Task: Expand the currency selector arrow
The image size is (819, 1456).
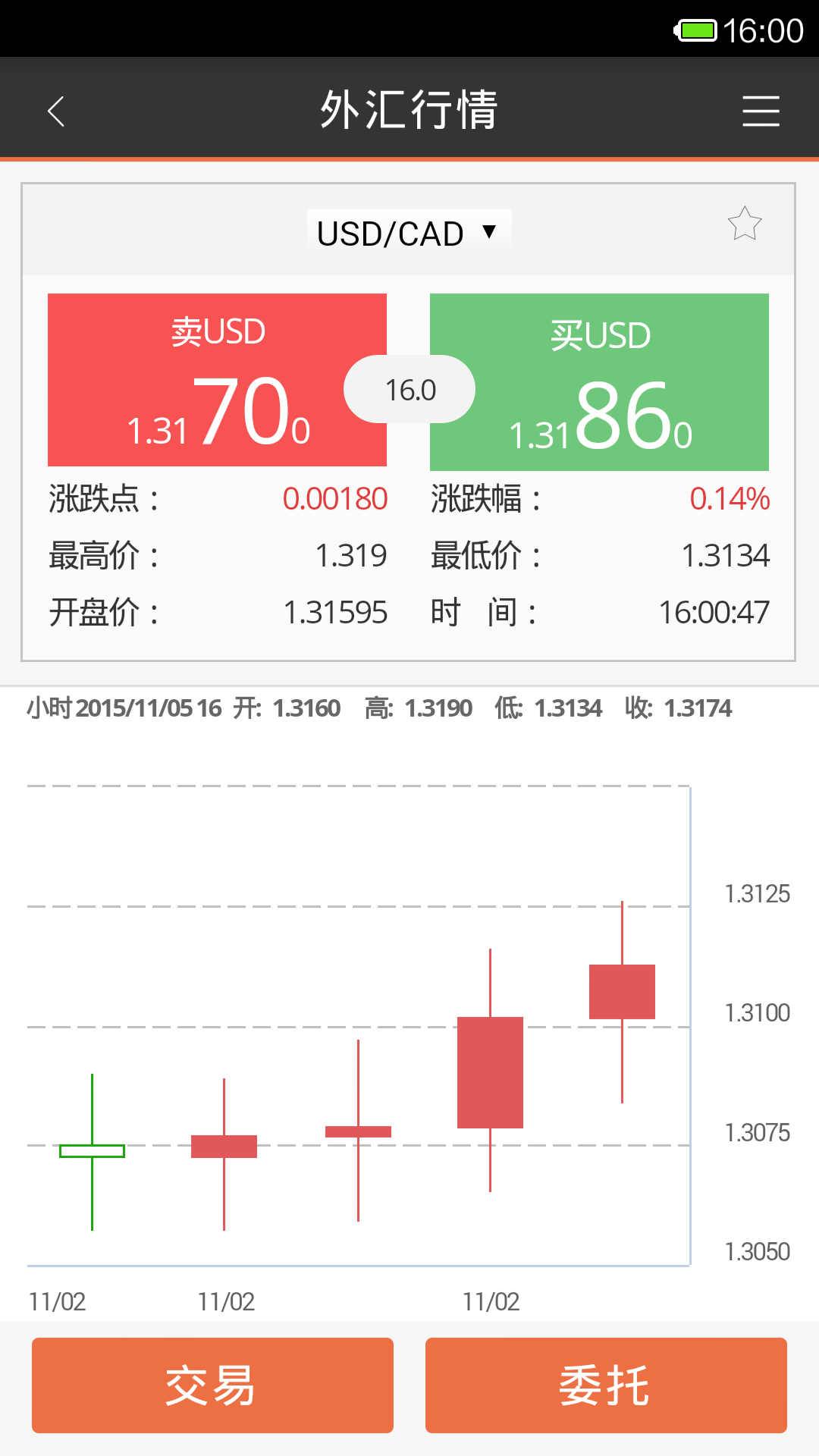Action: (489, 232)
